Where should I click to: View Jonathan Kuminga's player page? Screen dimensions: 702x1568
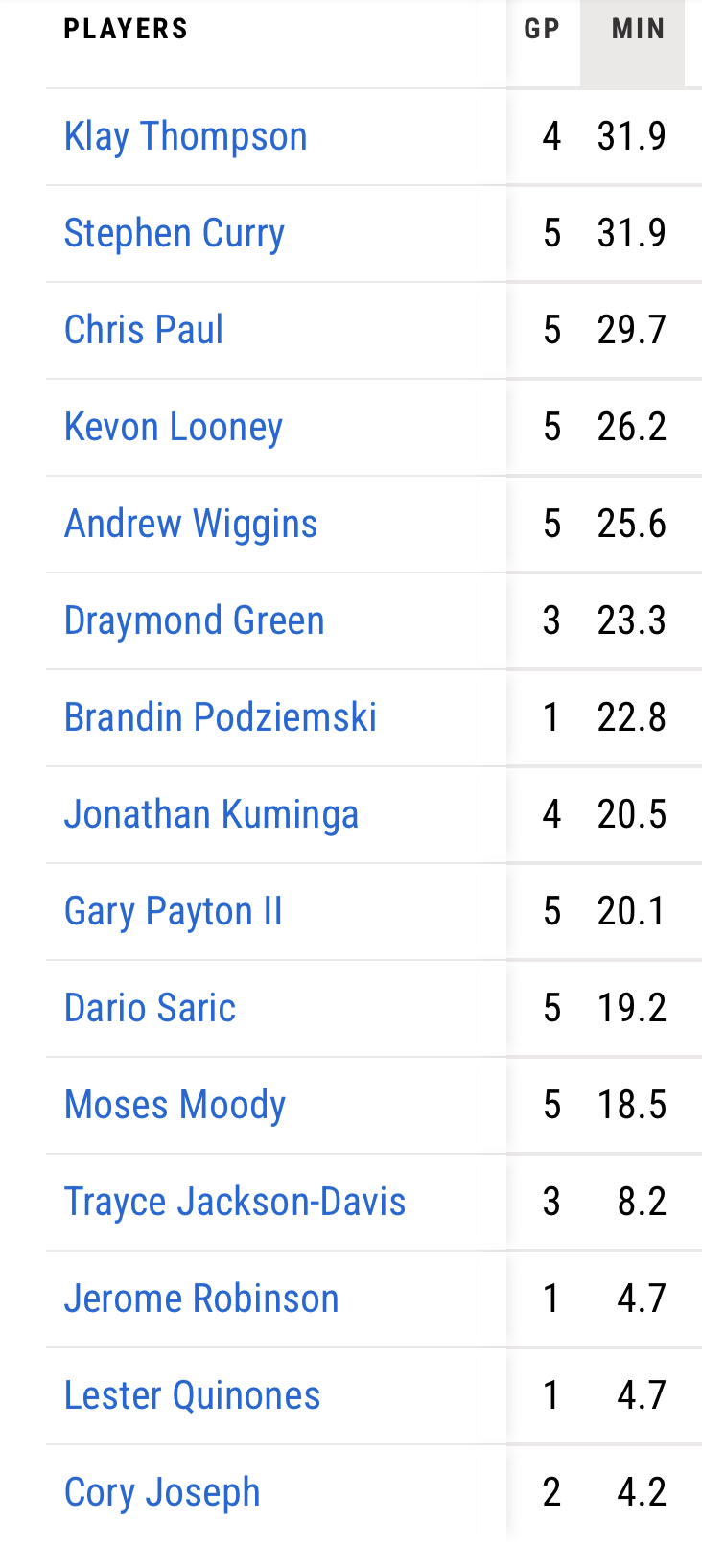[211, 815]
